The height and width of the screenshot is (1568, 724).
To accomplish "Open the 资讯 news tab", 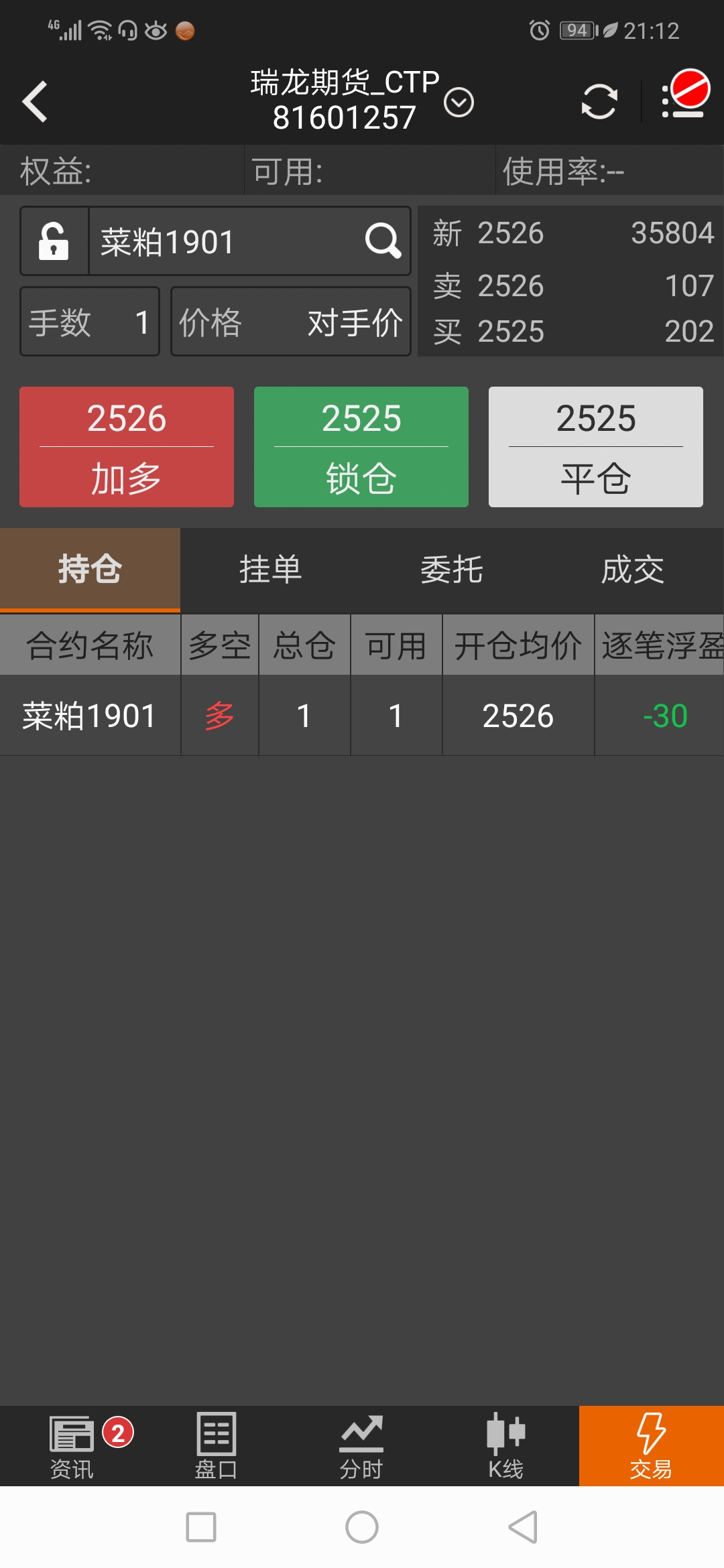I will (72, 1446).
